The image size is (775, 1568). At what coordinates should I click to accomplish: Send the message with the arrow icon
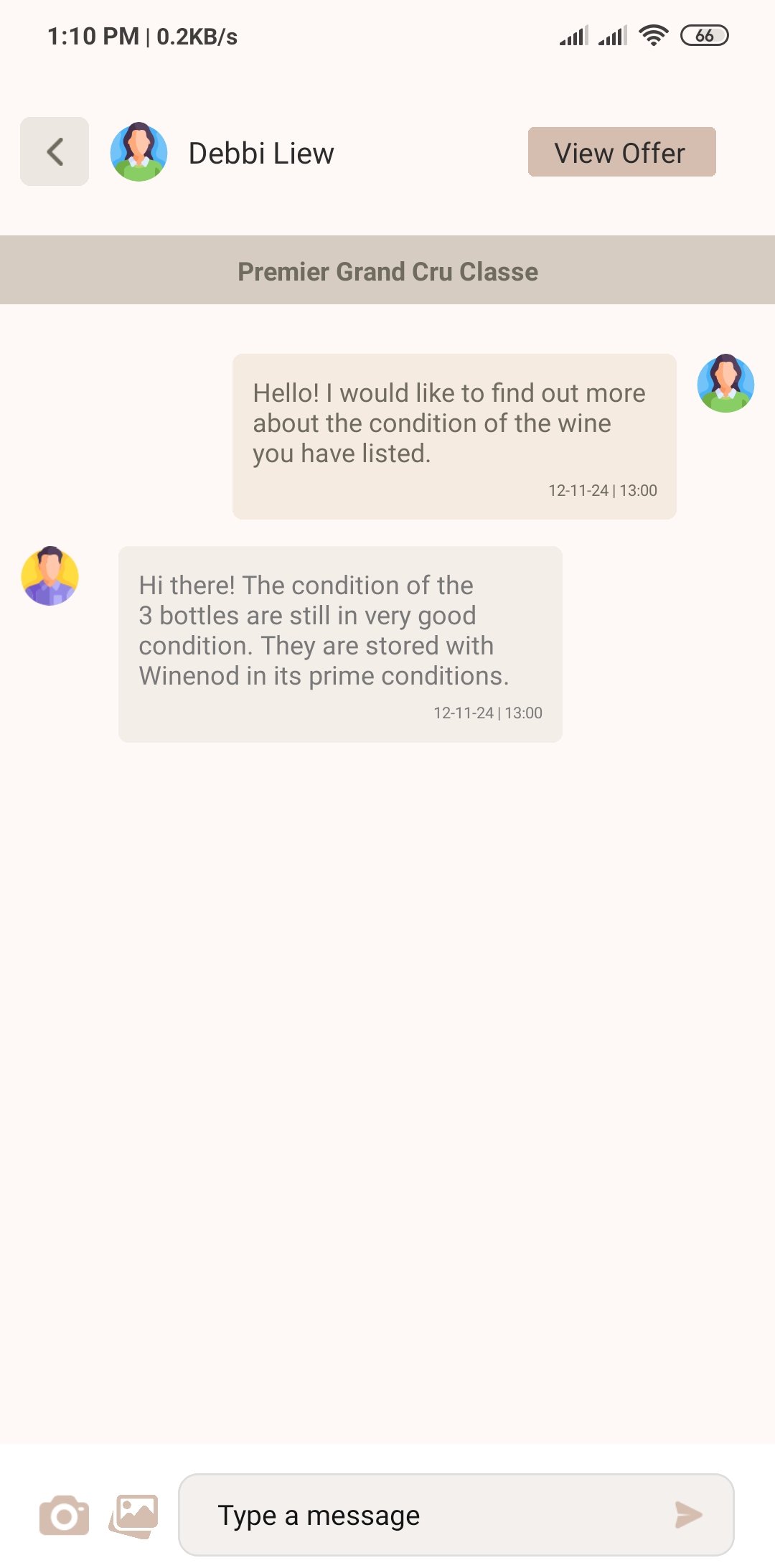688,1515
